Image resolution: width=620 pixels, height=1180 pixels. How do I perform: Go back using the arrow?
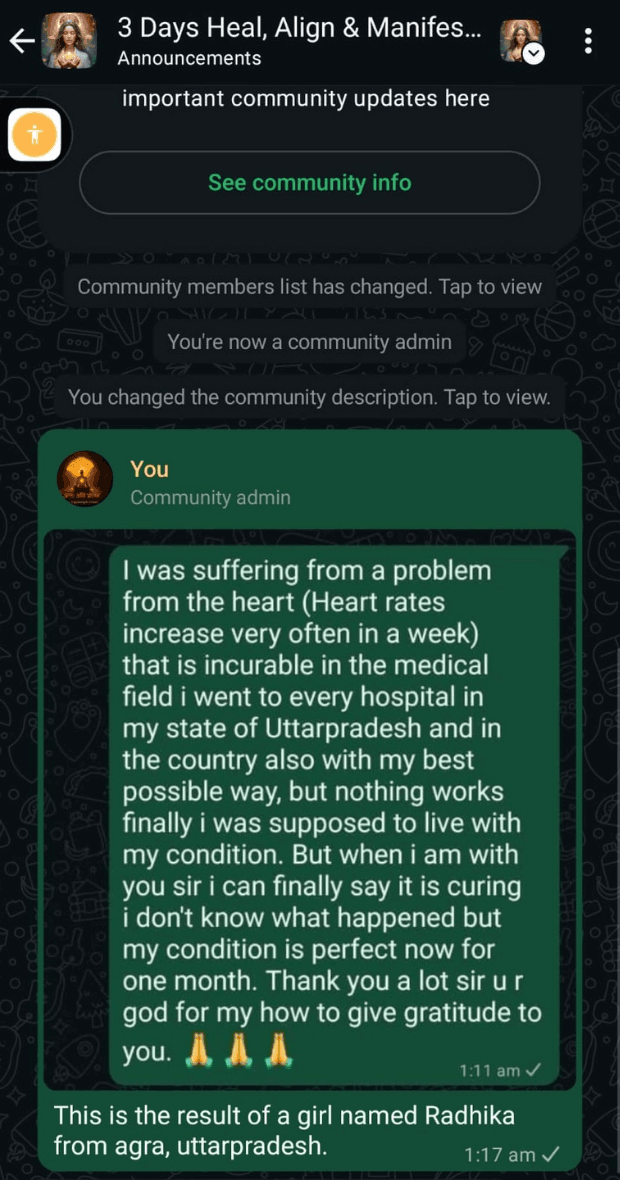point(21,41)
